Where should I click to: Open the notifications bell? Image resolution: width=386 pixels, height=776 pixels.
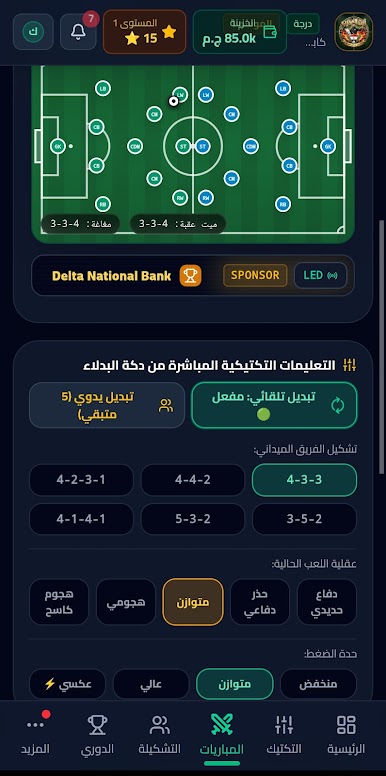pyautogui.click(x=78, y=32)
